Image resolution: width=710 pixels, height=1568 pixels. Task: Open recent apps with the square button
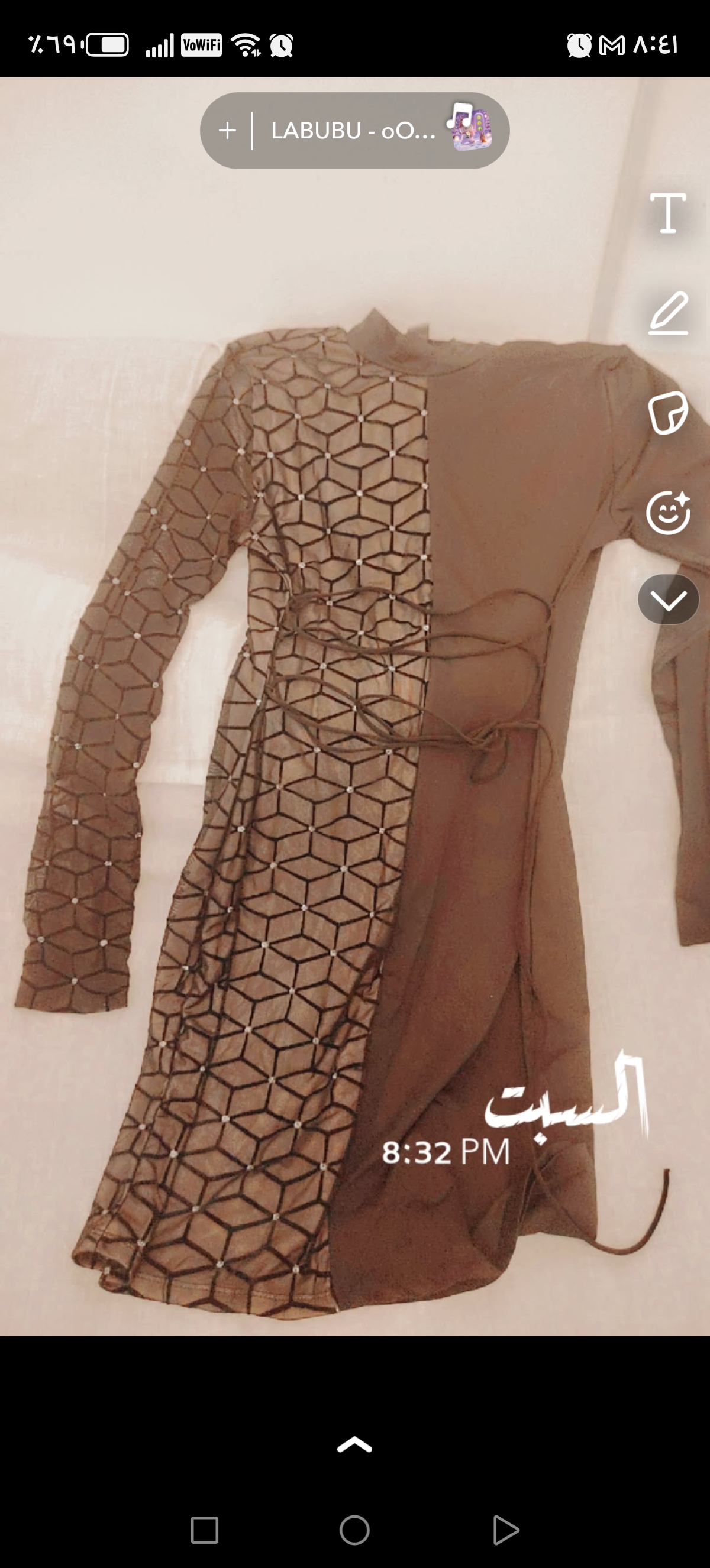tap(205, 1530)
